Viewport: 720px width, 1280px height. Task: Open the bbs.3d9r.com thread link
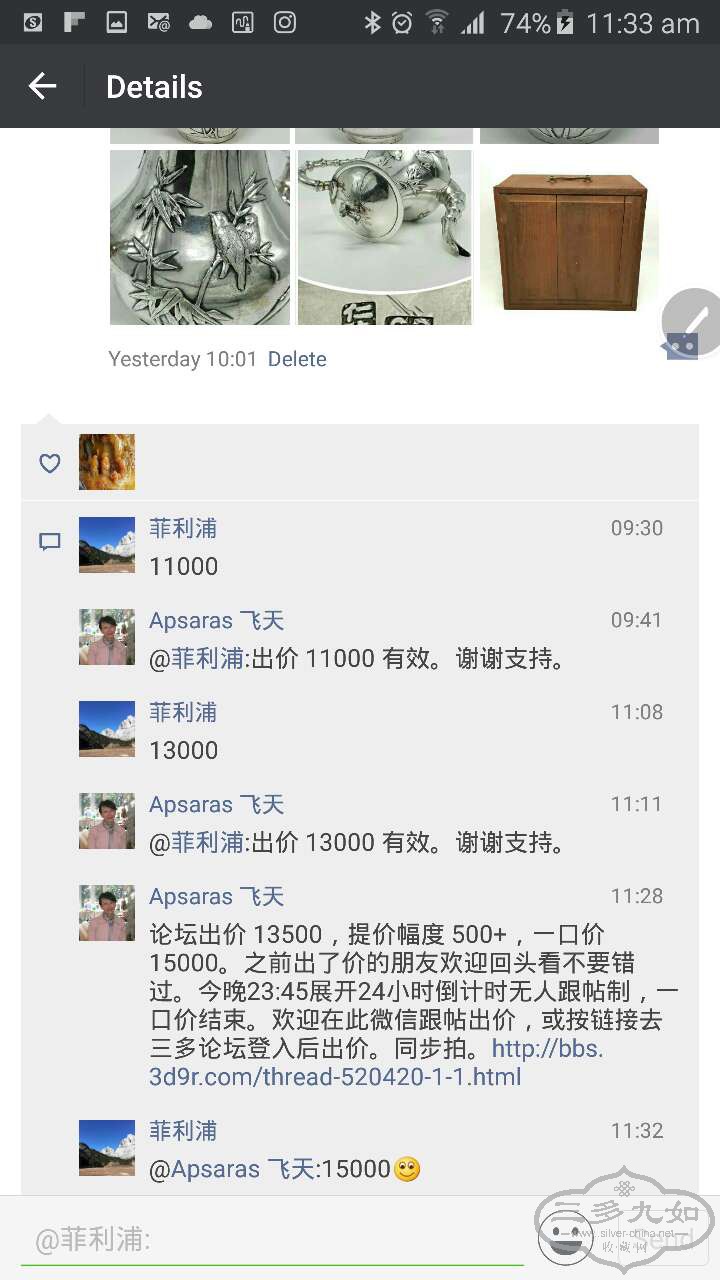376,1064
